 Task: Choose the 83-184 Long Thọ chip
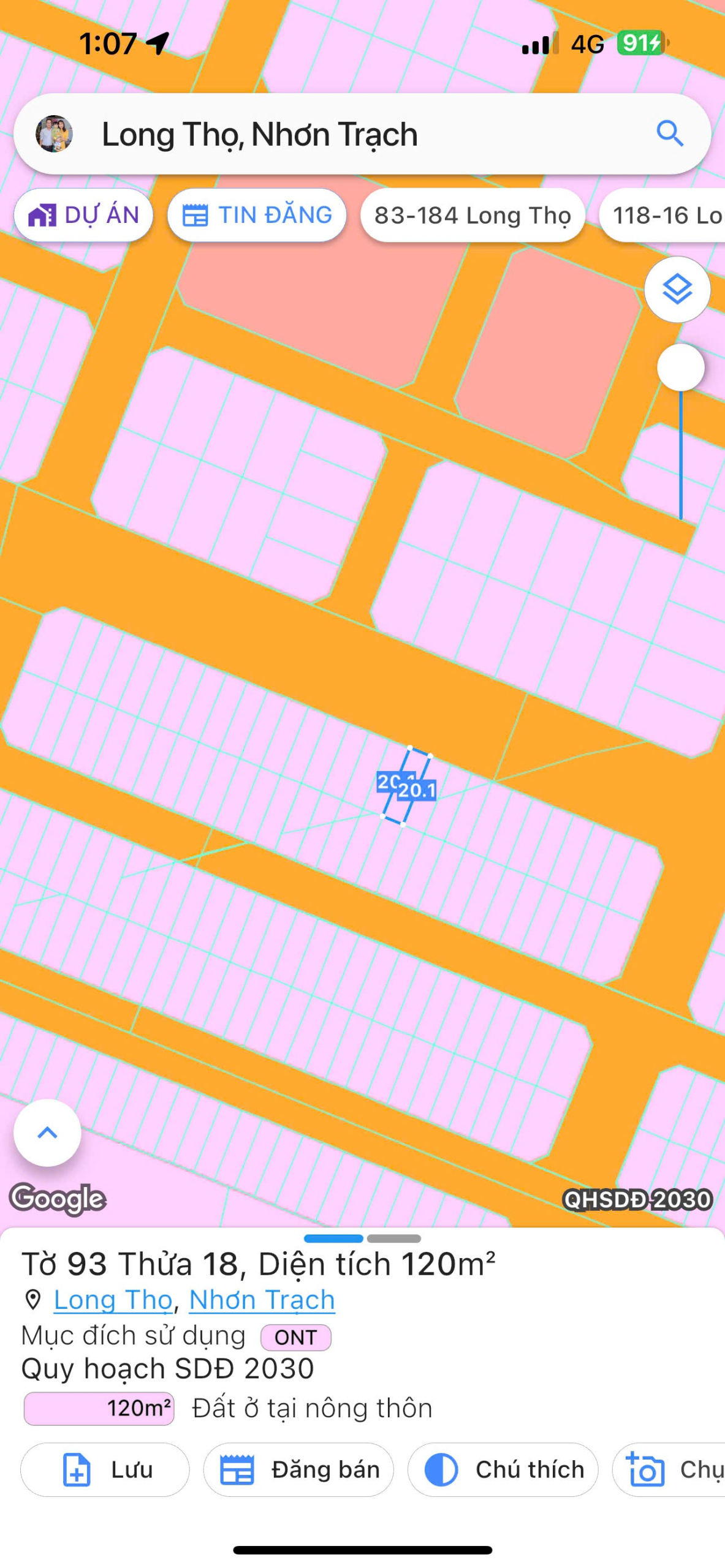pyautogui.click(x=473, y=215)
